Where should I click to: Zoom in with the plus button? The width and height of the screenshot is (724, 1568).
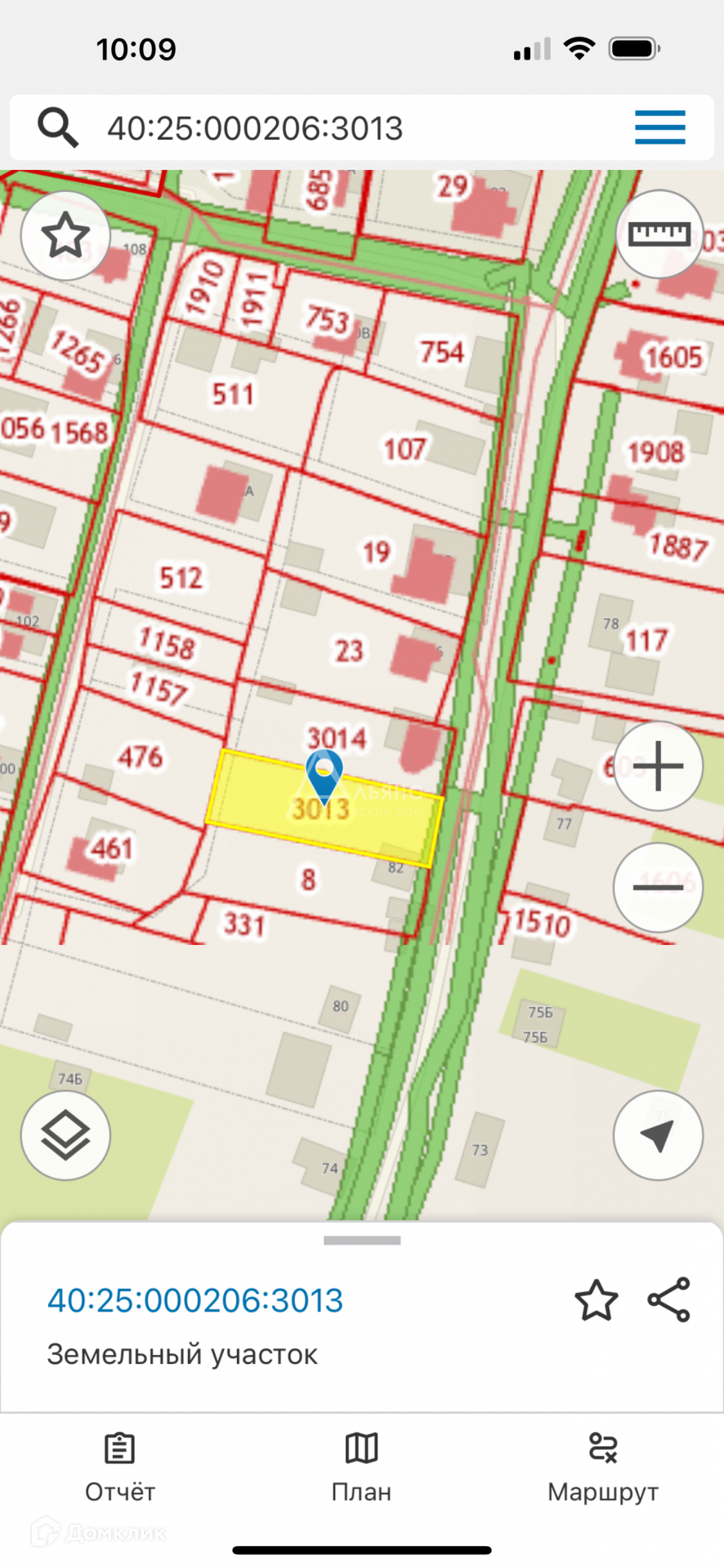[x=658, y=766]
